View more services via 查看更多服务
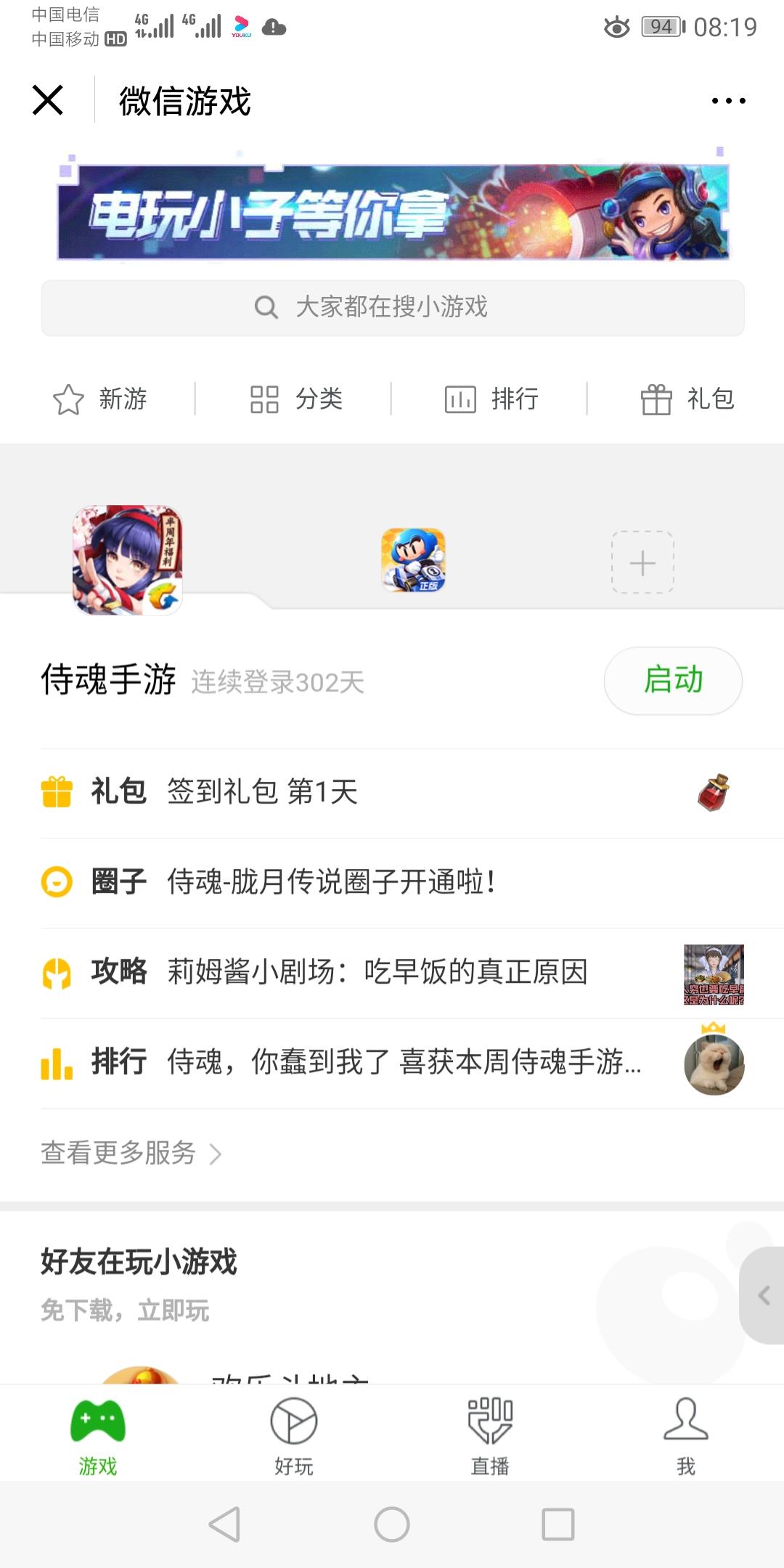The width and height of the screenshot is (784, 1568). (x=131, y=1153)
